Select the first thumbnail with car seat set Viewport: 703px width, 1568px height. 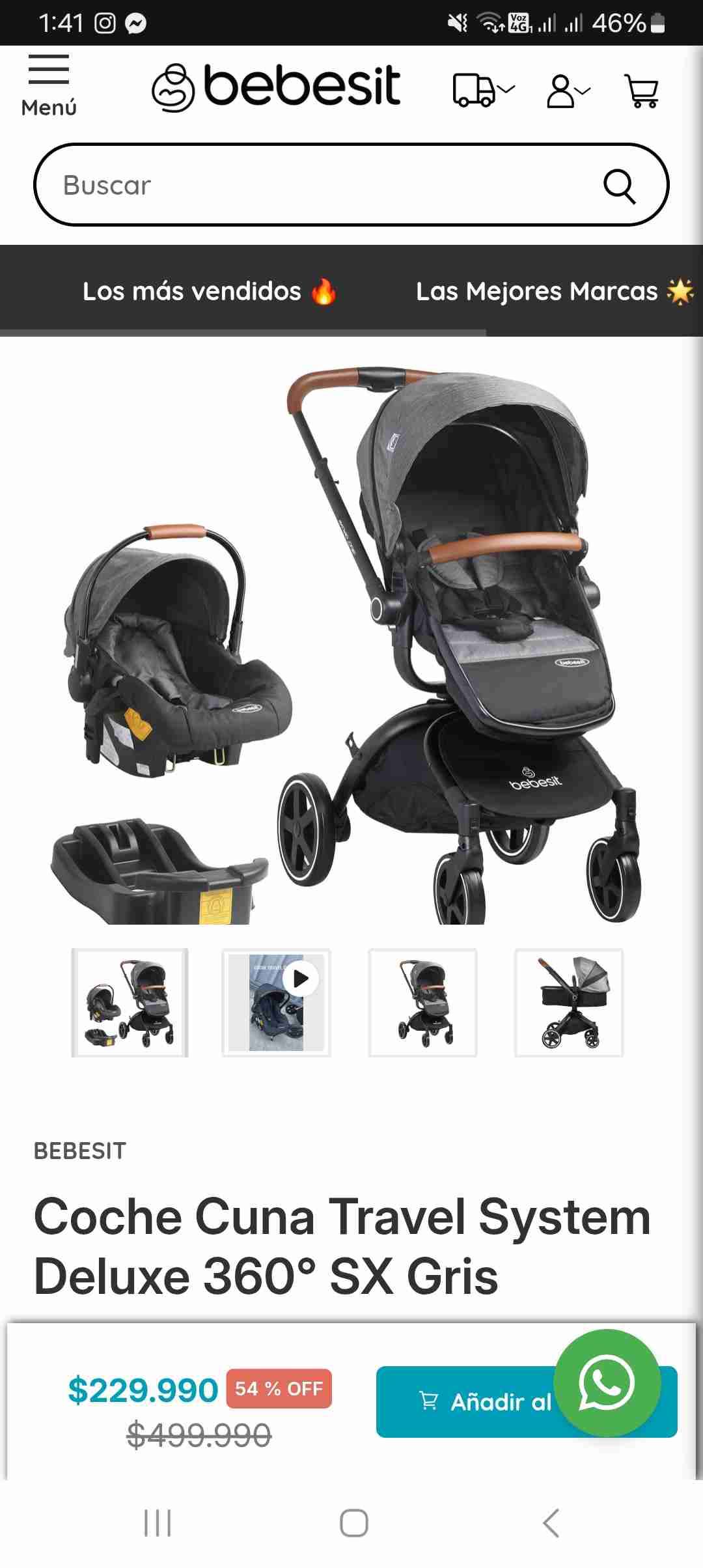[x=130, y=1003]
